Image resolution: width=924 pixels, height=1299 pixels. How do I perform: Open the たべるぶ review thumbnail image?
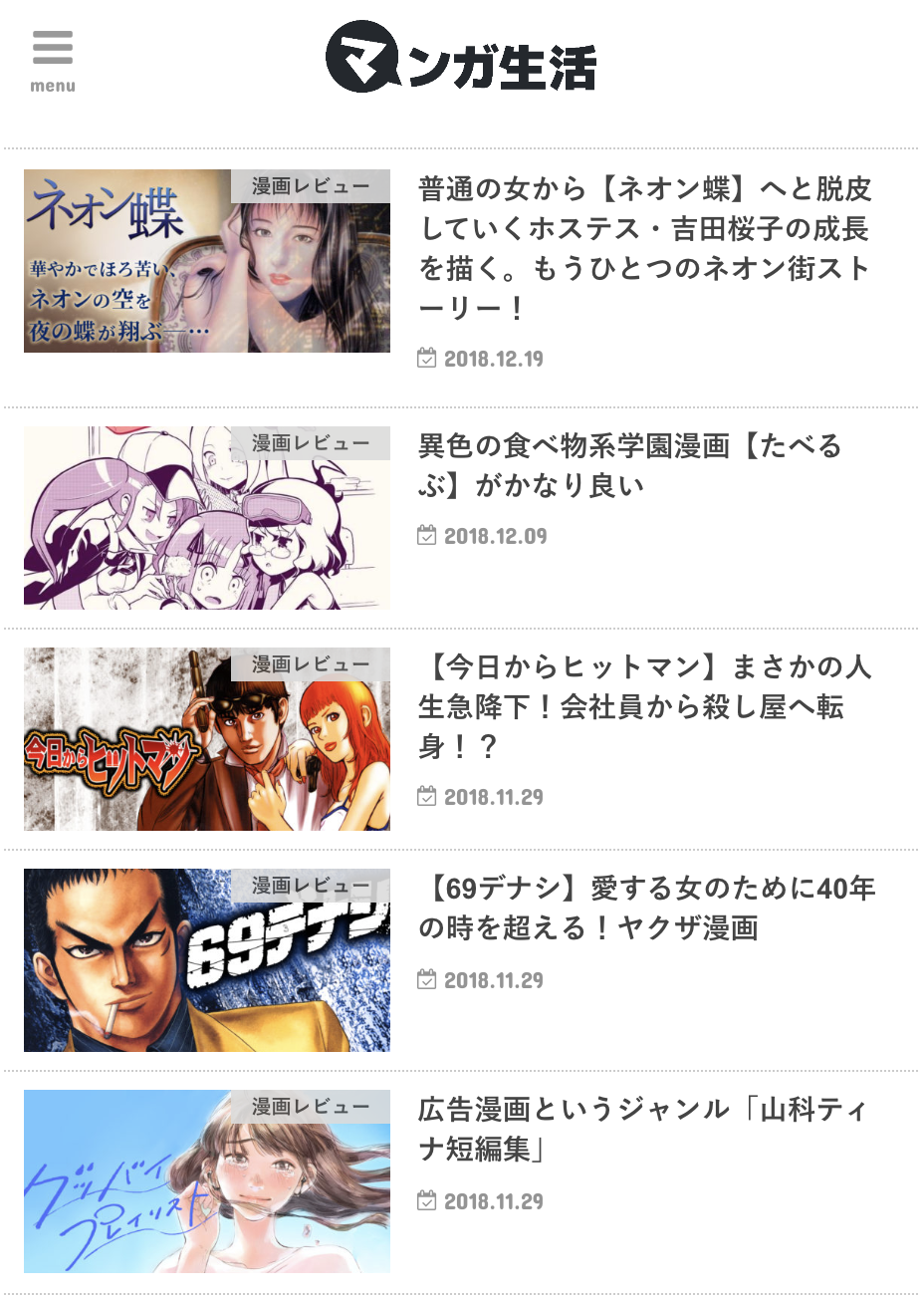pos(207,518)
